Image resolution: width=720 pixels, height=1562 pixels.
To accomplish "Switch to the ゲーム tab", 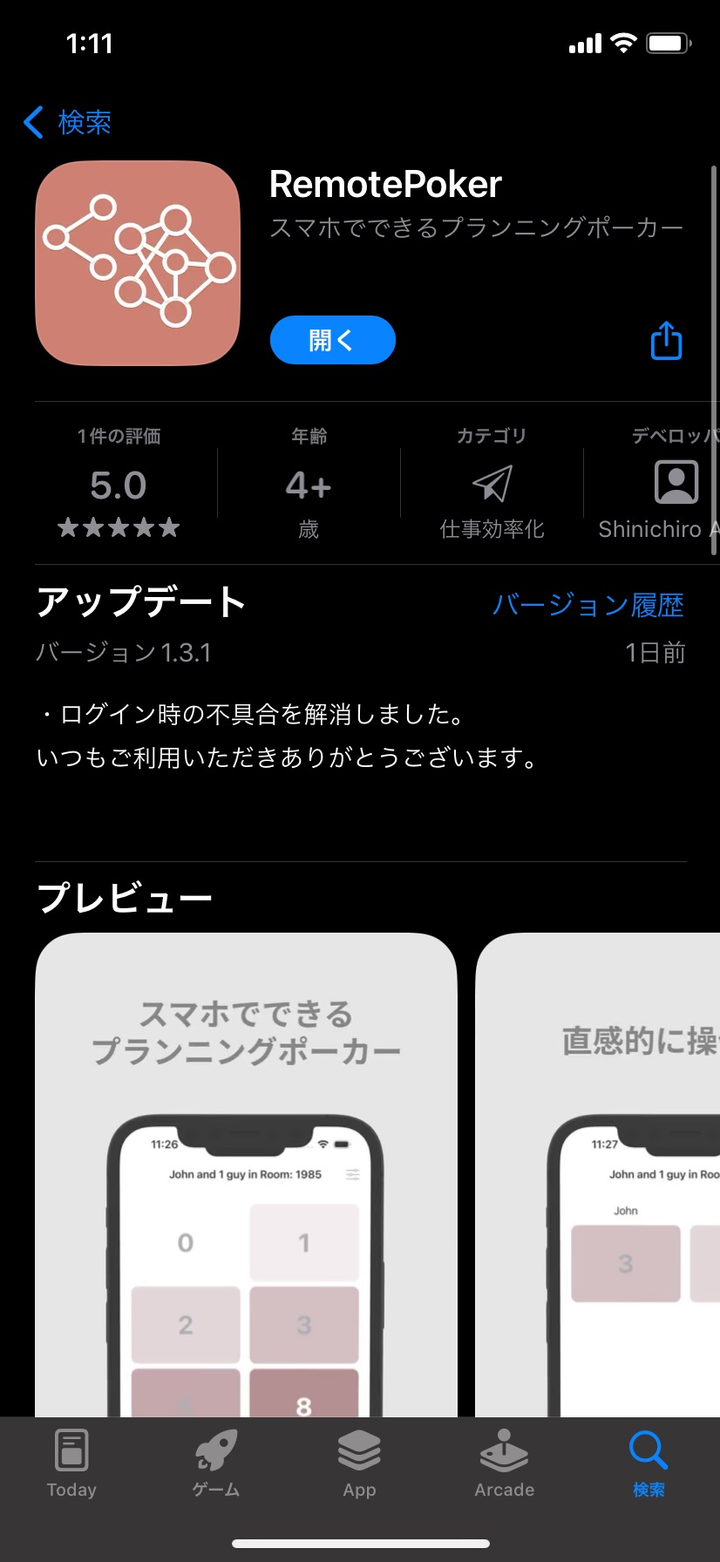I will (x=216, y=1463).
